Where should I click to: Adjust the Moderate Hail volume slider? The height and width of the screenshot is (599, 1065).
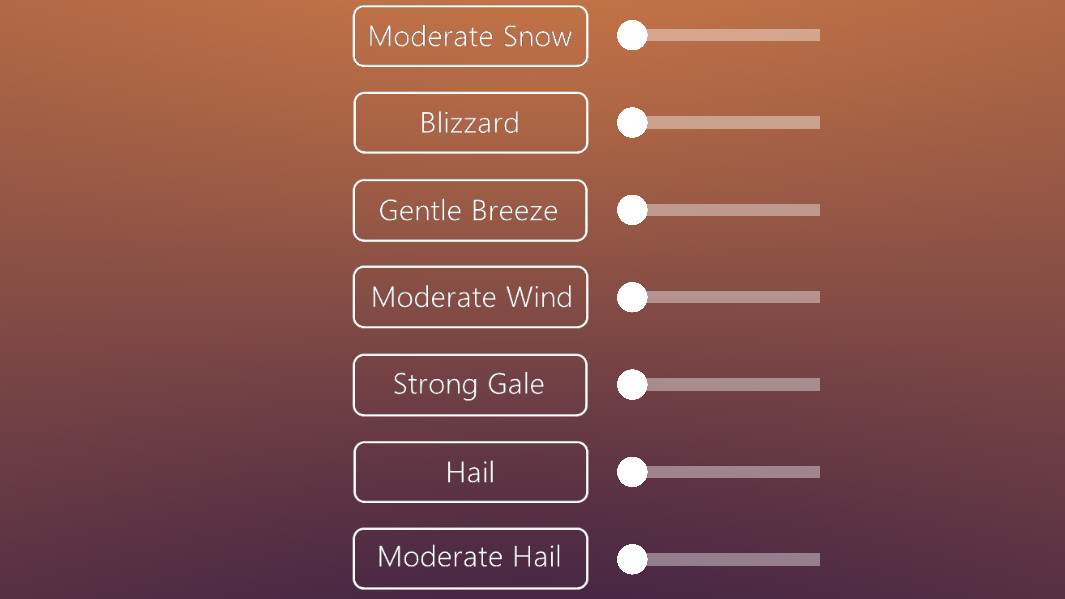tap(725, 559)
